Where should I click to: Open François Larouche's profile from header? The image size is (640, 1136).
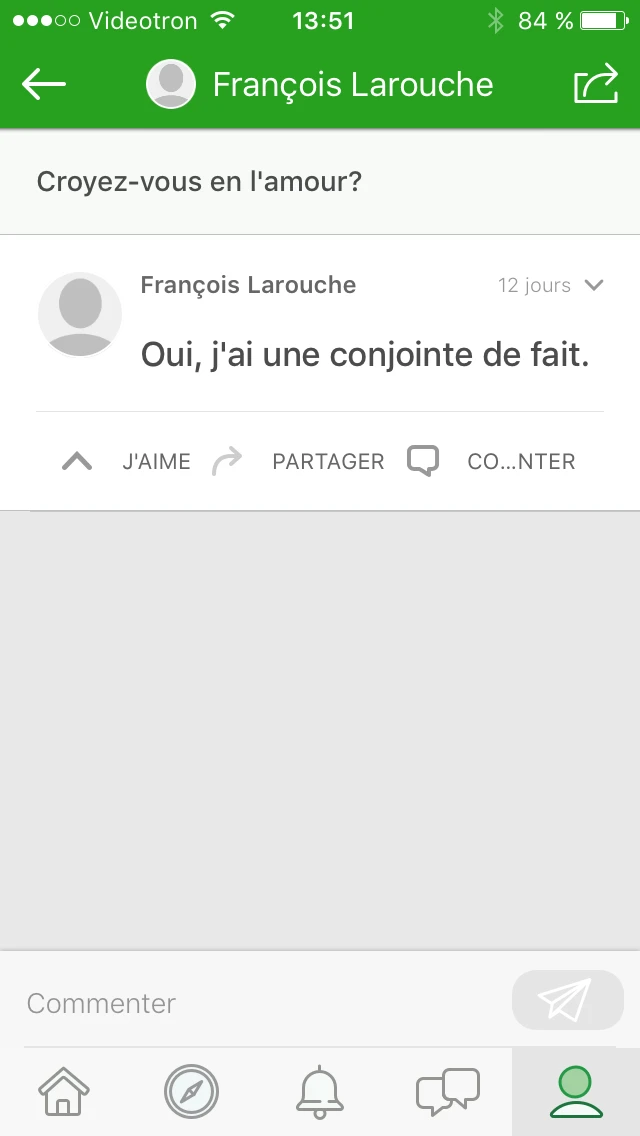tap(320, 85)
